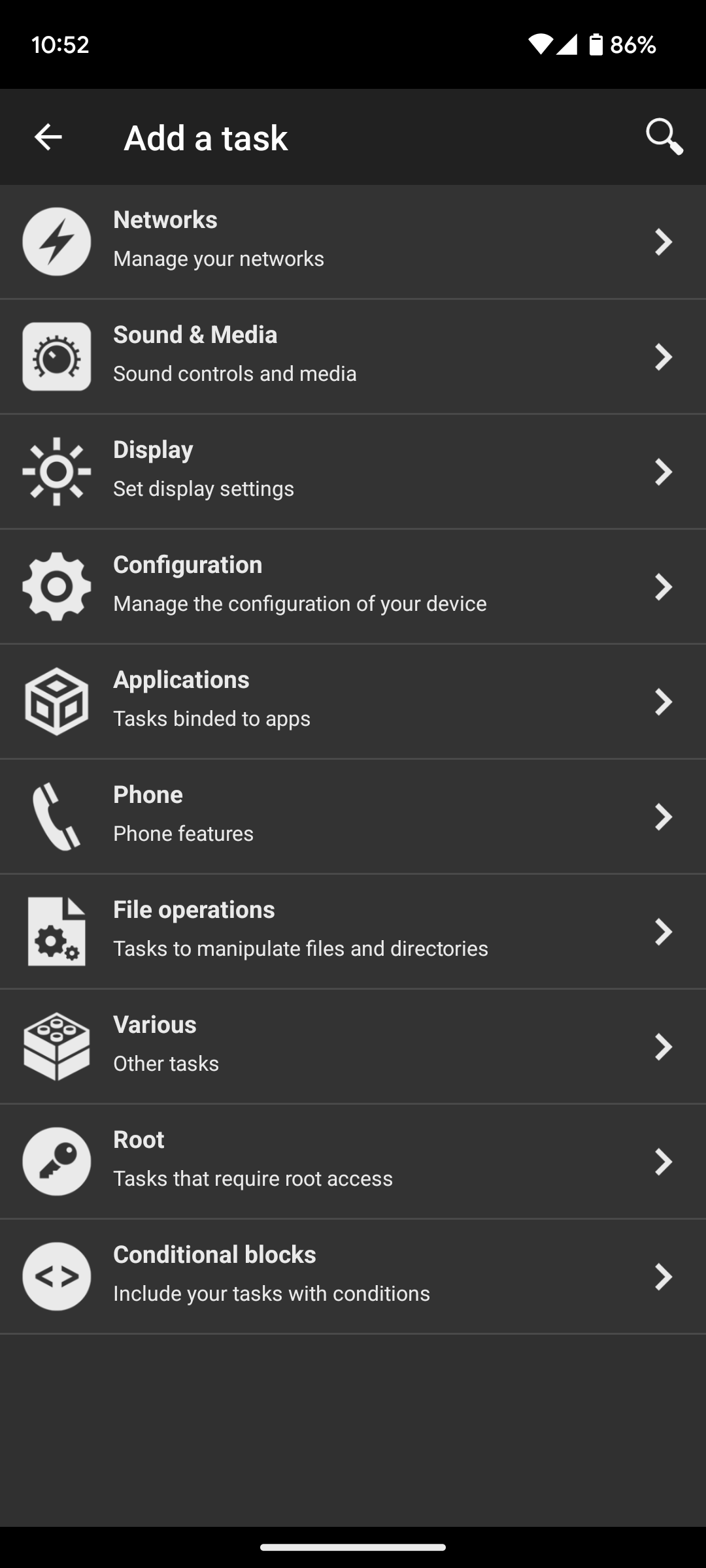Open Applications tasks
This screenshot has width=706, height=1568.
[353, 702]
